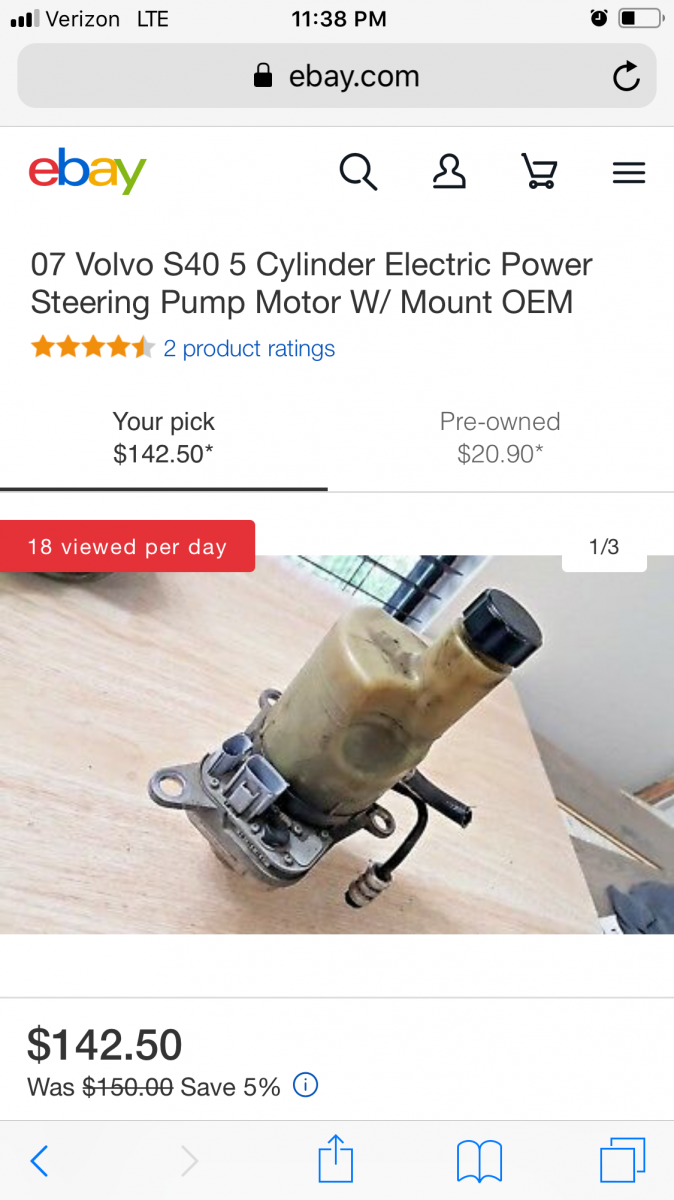Select the Your pick $142.50 tab

[163, 438]
